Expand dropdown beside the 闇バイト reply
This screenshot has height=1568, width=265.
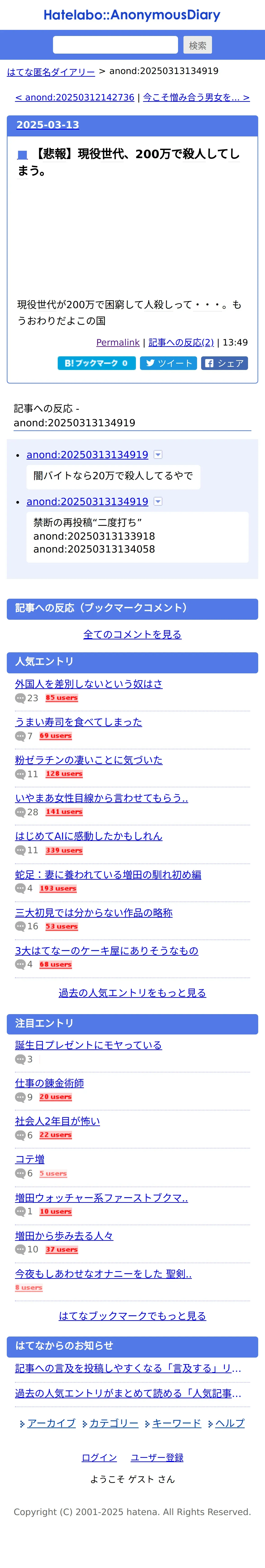158,455
